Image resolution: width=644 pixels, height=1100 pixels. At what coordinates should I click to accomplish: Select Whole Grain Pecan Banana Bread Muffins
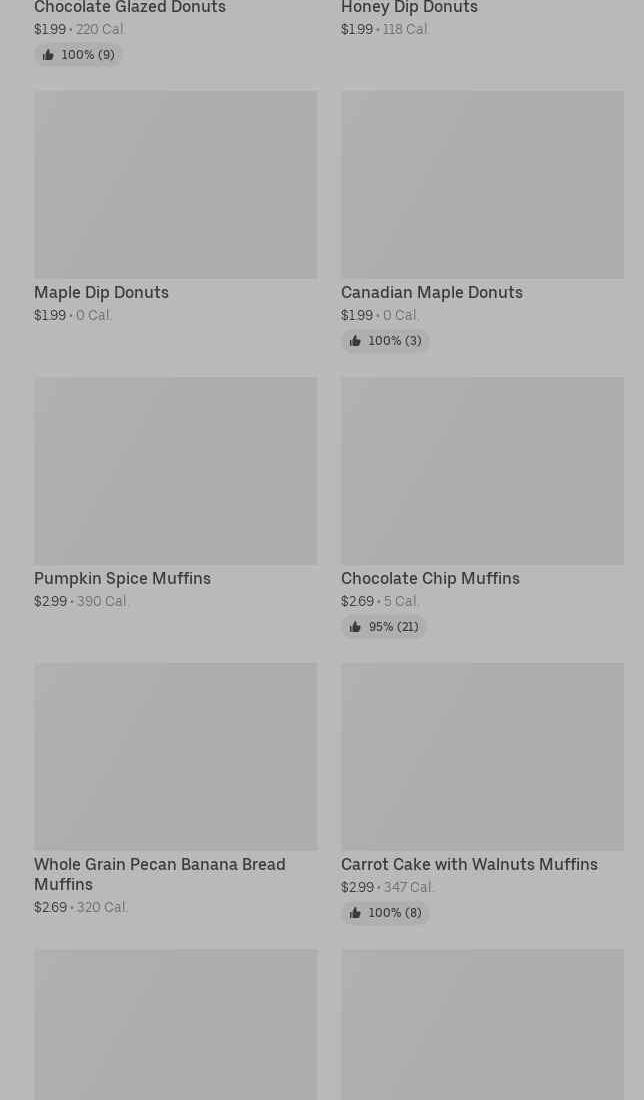coord(175,789)
